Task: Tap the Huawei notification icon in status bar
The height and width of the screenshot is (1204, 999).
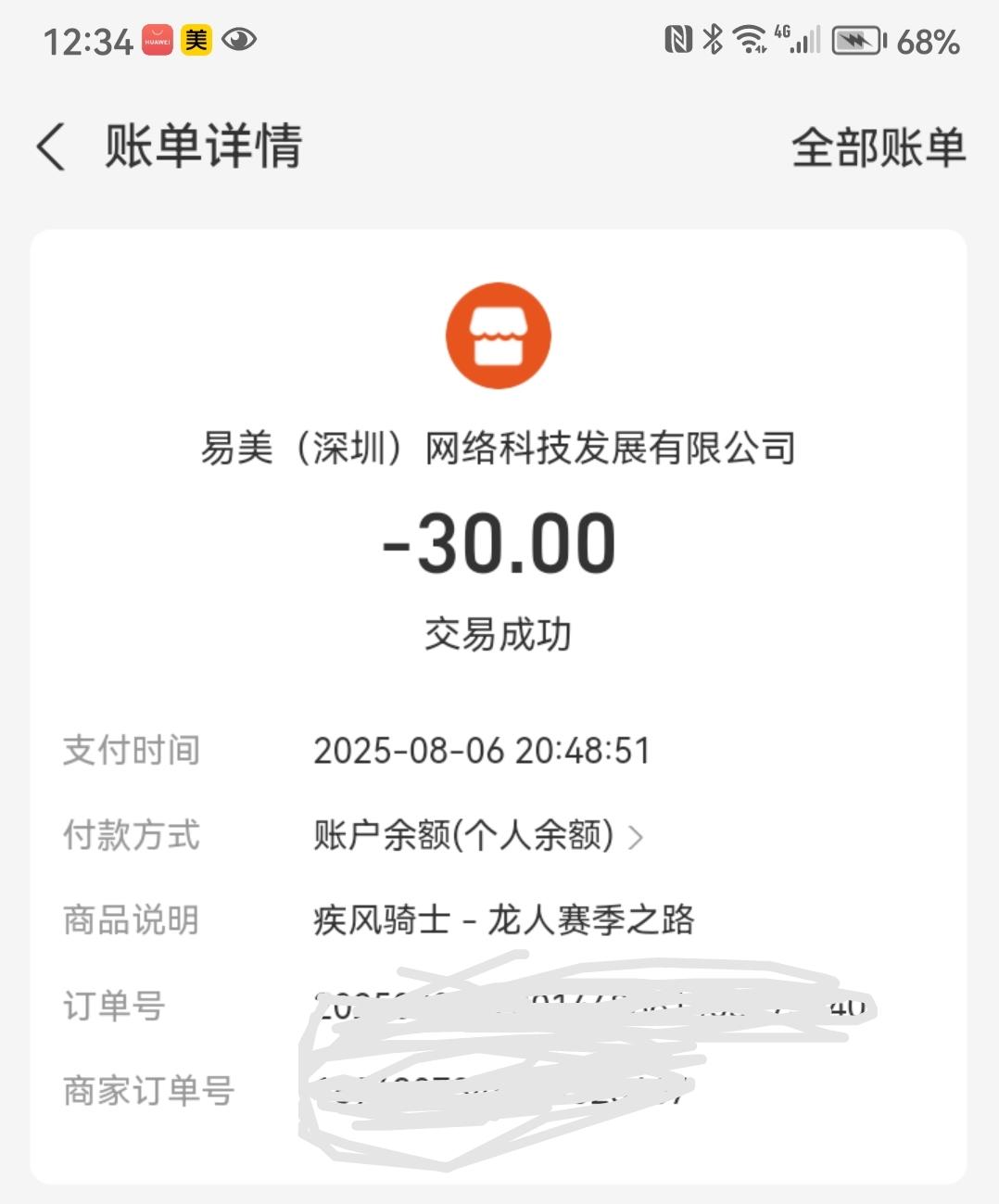Action: [156, 39]
